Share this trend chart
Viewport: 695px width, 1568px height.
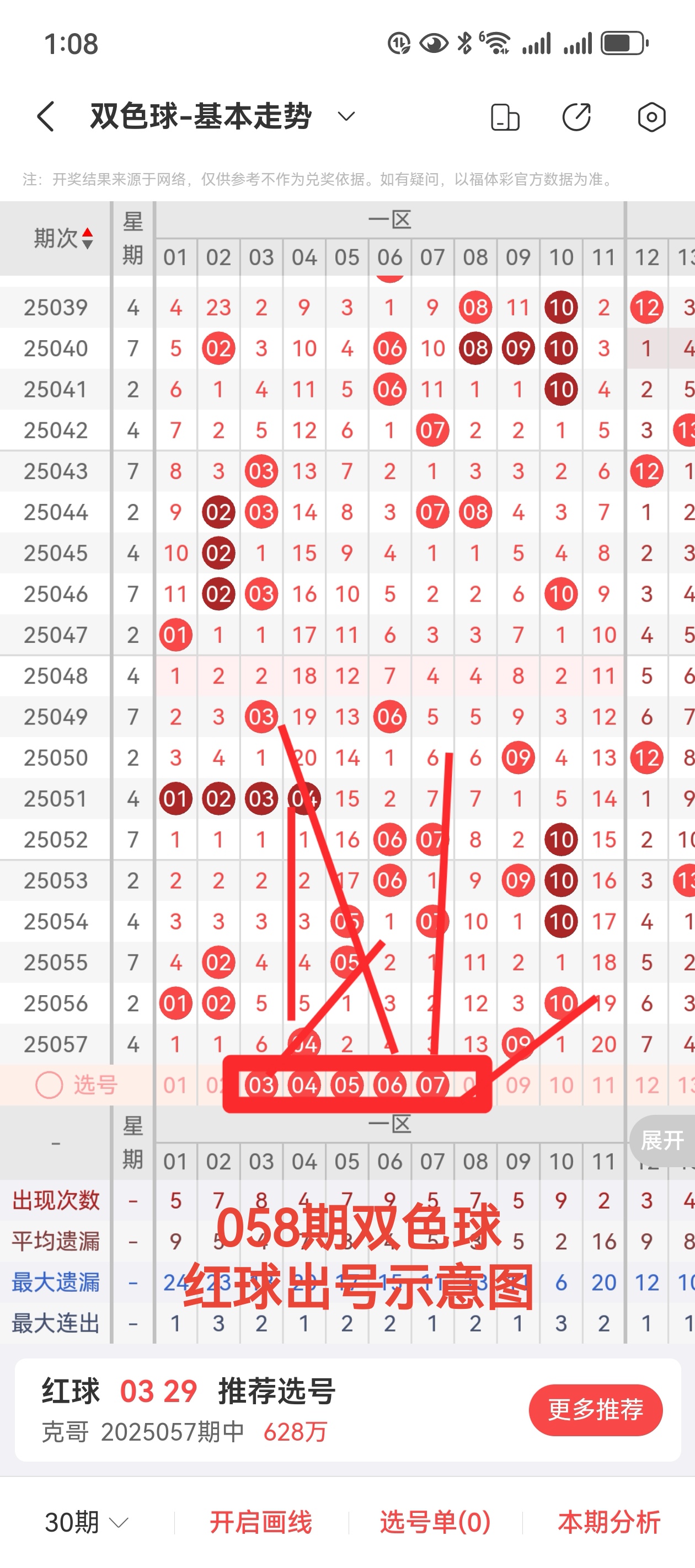point(576,117)
